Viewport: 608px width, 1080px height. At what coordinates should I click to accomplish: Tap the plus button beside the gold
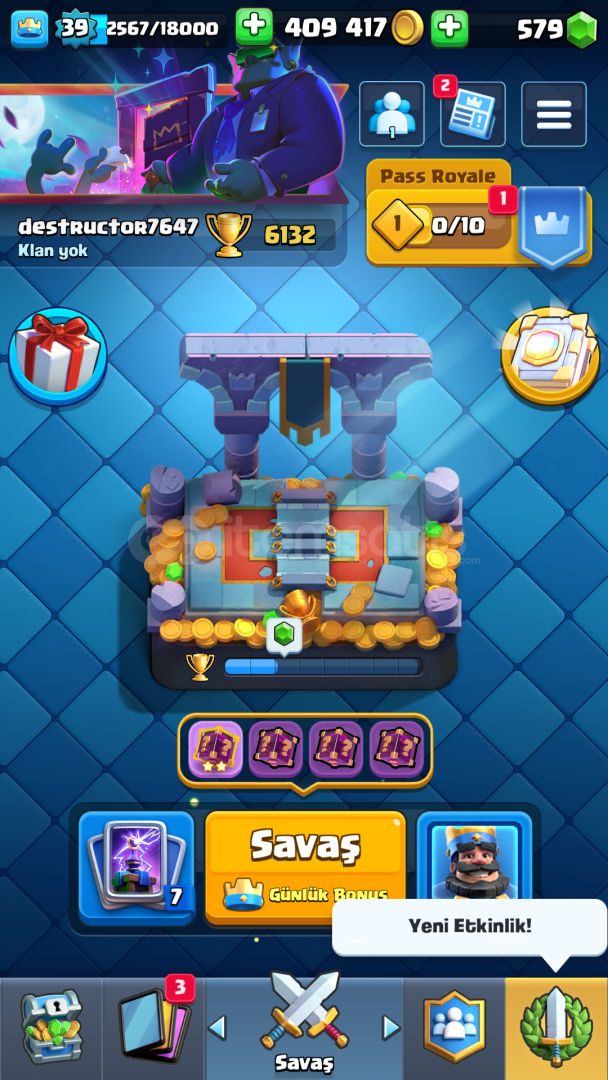[x=450, y=28]
